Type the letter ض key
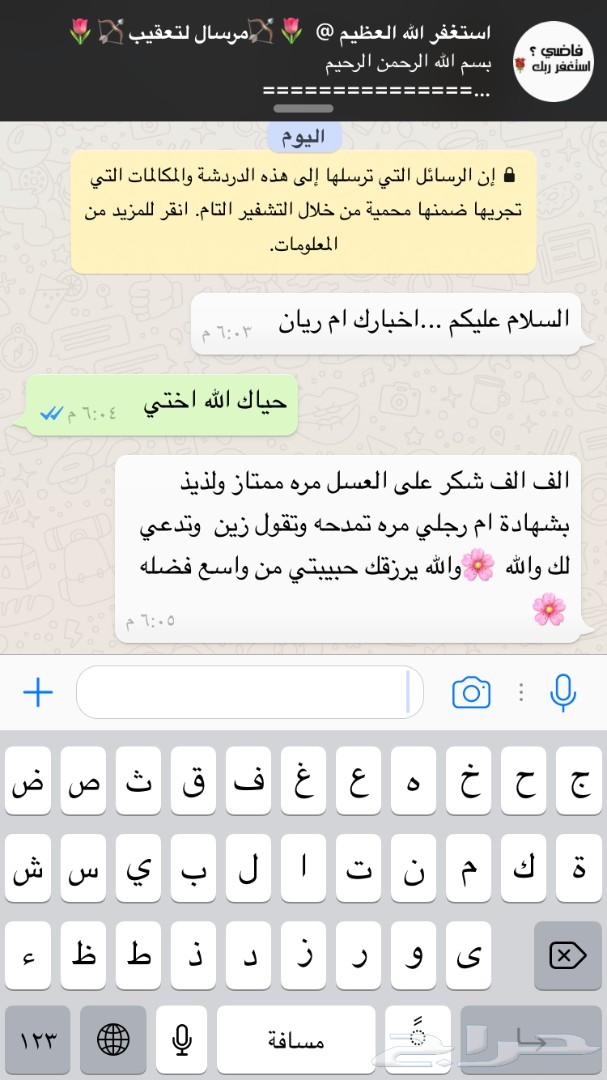 click(x=28, y=780)
